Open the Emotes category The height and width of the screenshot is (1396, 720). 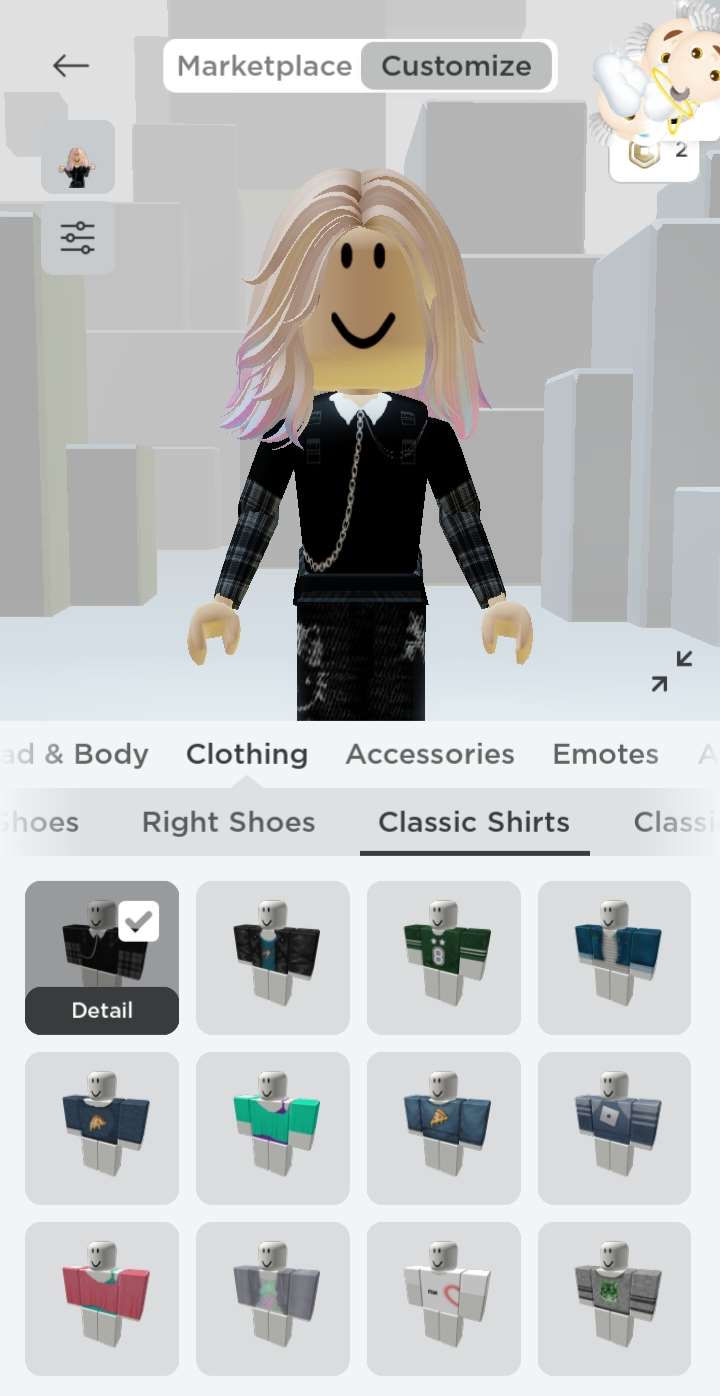coord(605,754)
